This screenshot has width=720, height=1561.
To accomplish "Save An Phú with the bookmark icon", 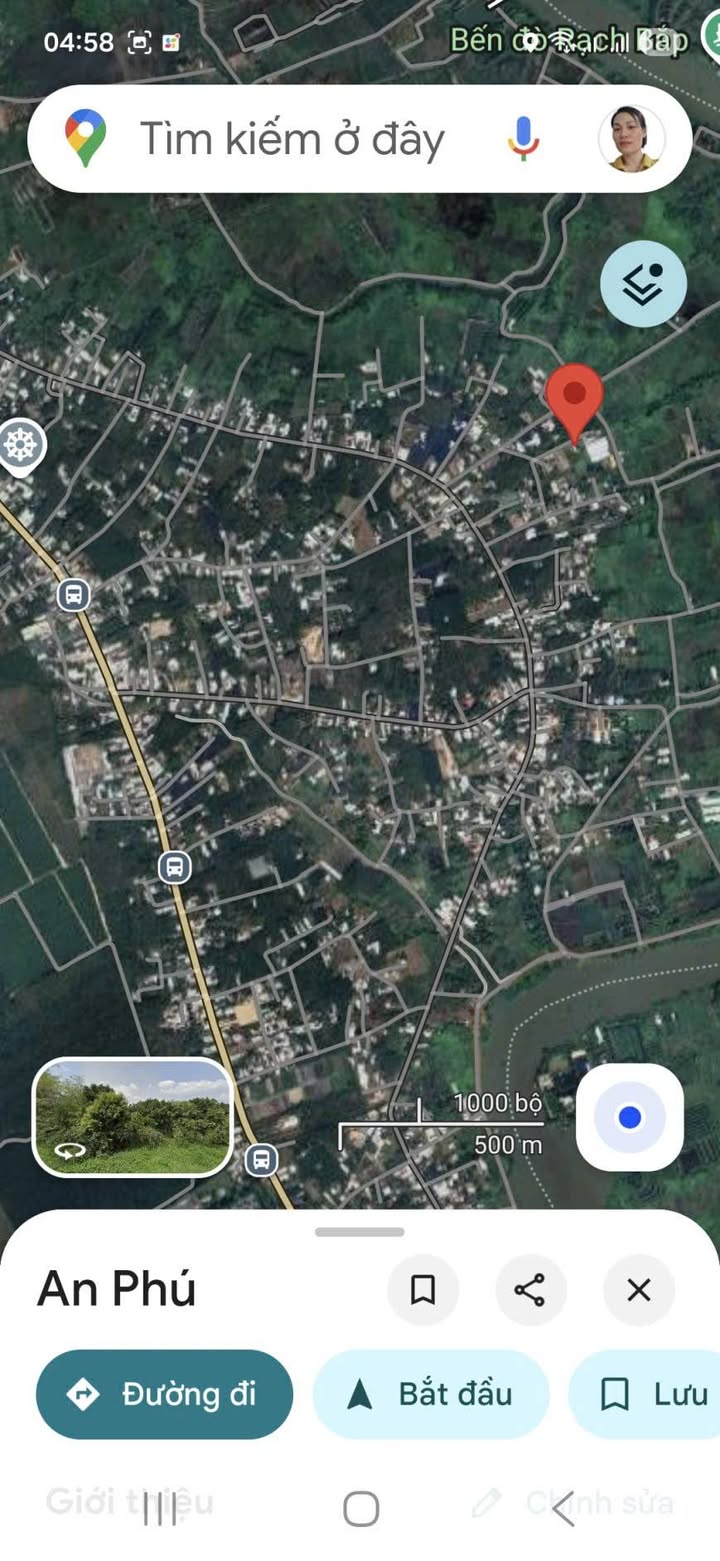I will [423, 1290].
